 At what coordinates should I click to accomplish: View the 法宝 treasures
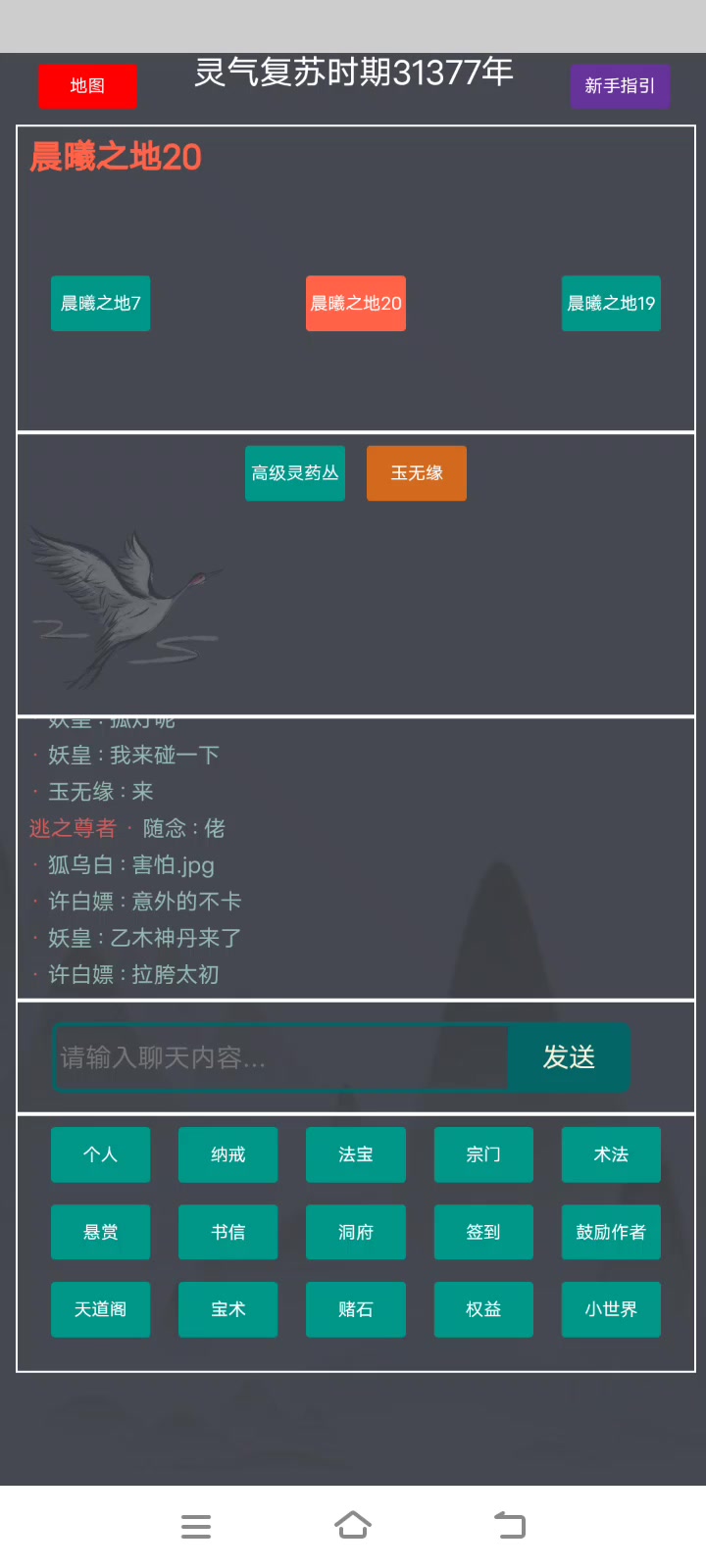356,1154
